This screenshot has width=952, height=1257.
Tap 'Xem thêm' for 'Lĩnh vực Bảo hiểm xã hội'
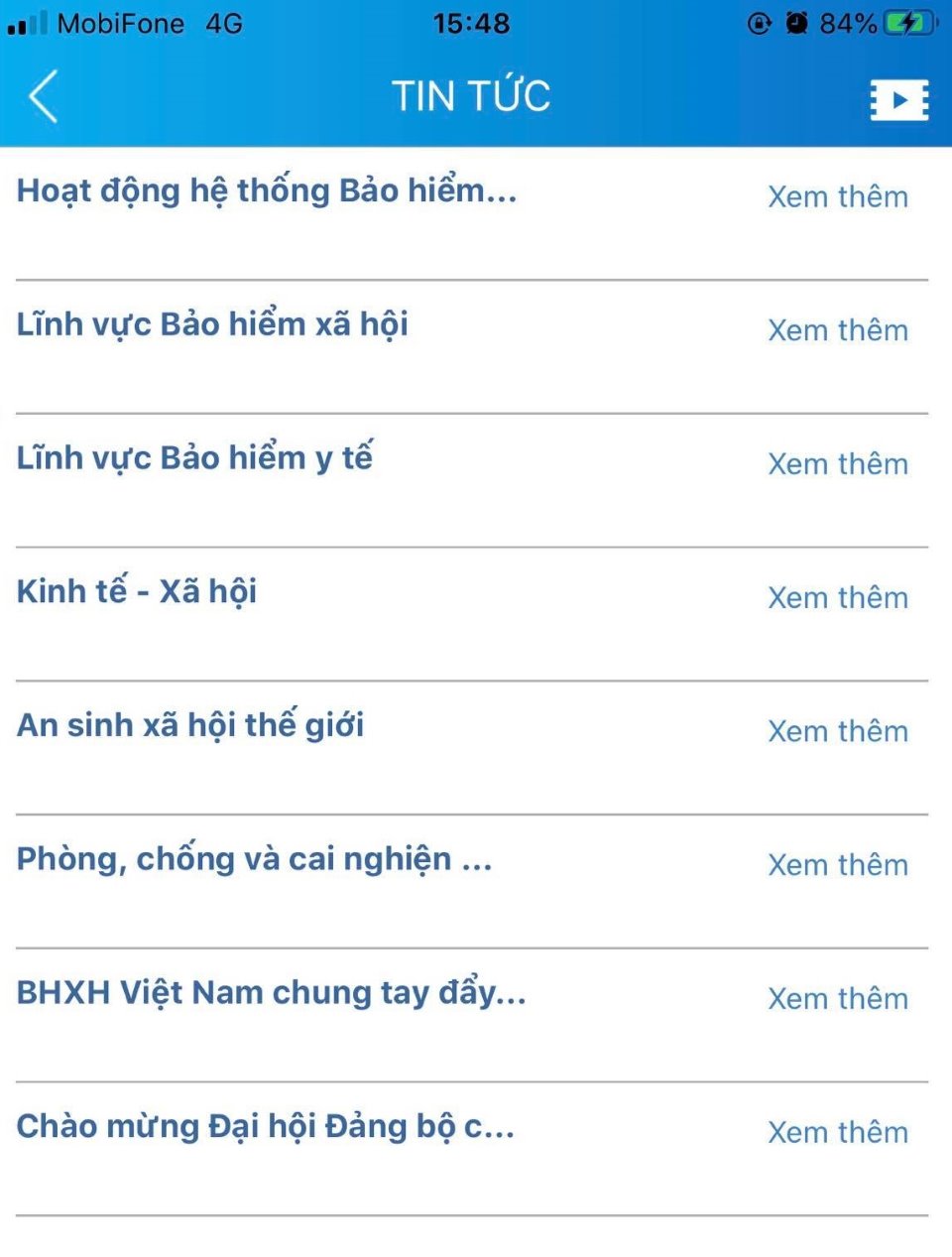837,330
